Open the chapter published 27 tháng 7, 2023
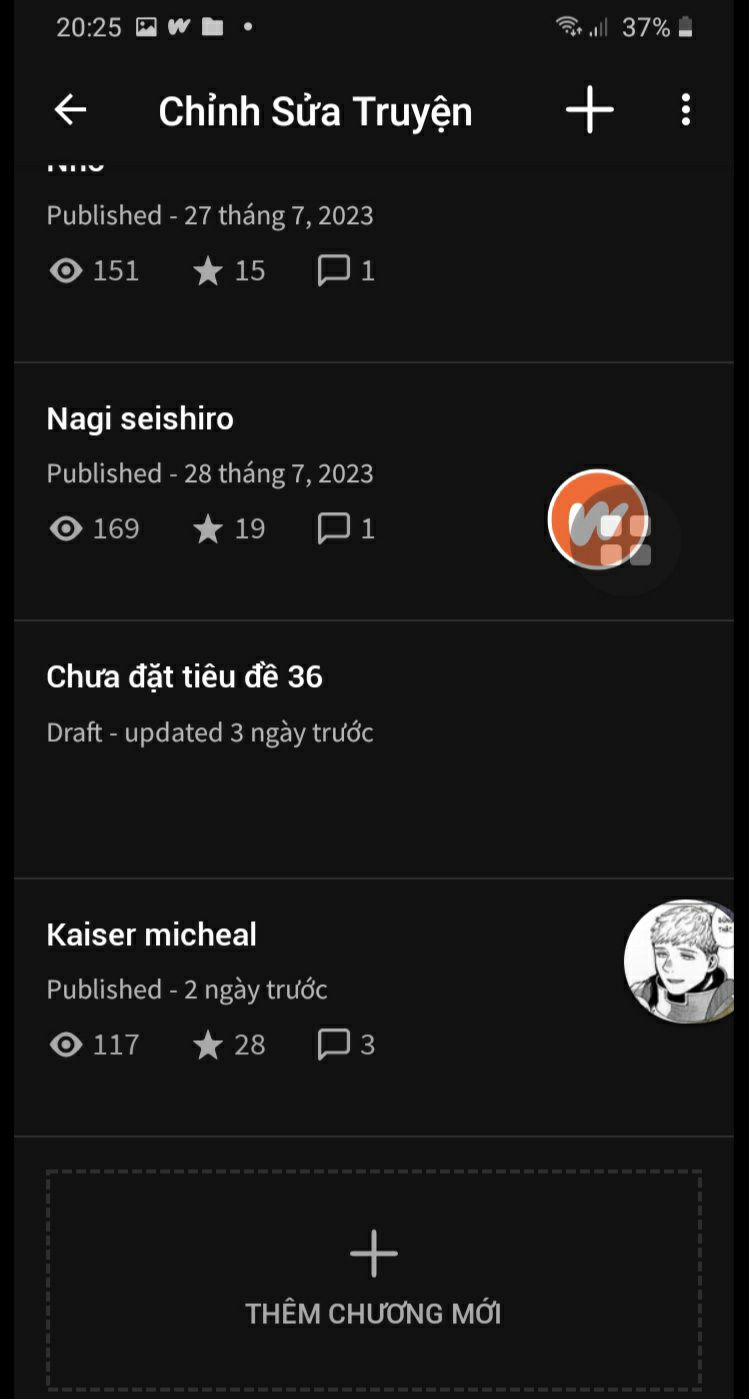The image size is (749, 1399). (210, 216)
